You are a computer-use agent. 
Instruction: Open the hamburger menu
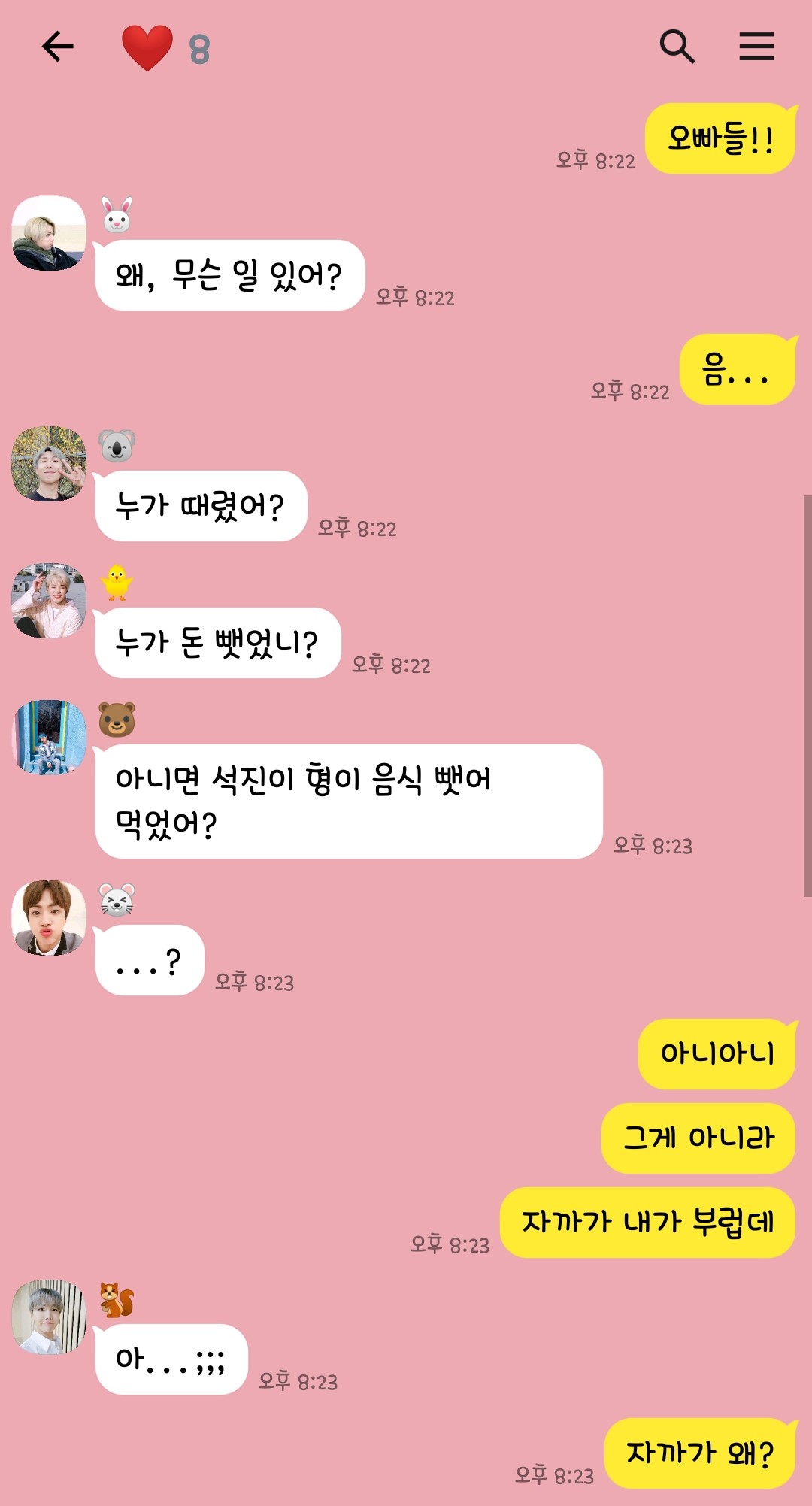[x=756, y=46]
